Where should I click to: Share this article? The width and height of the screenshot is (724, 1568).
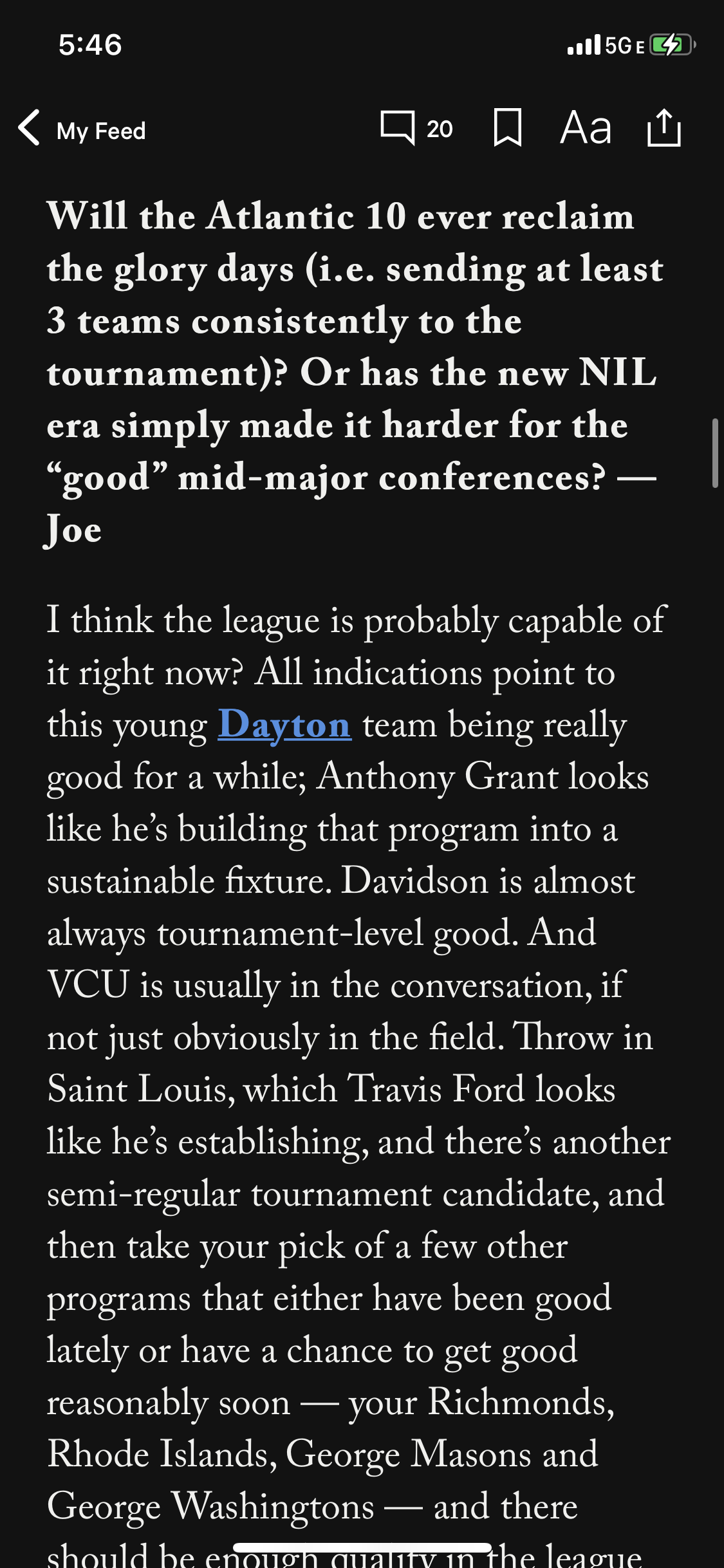(x=664, y=127)
